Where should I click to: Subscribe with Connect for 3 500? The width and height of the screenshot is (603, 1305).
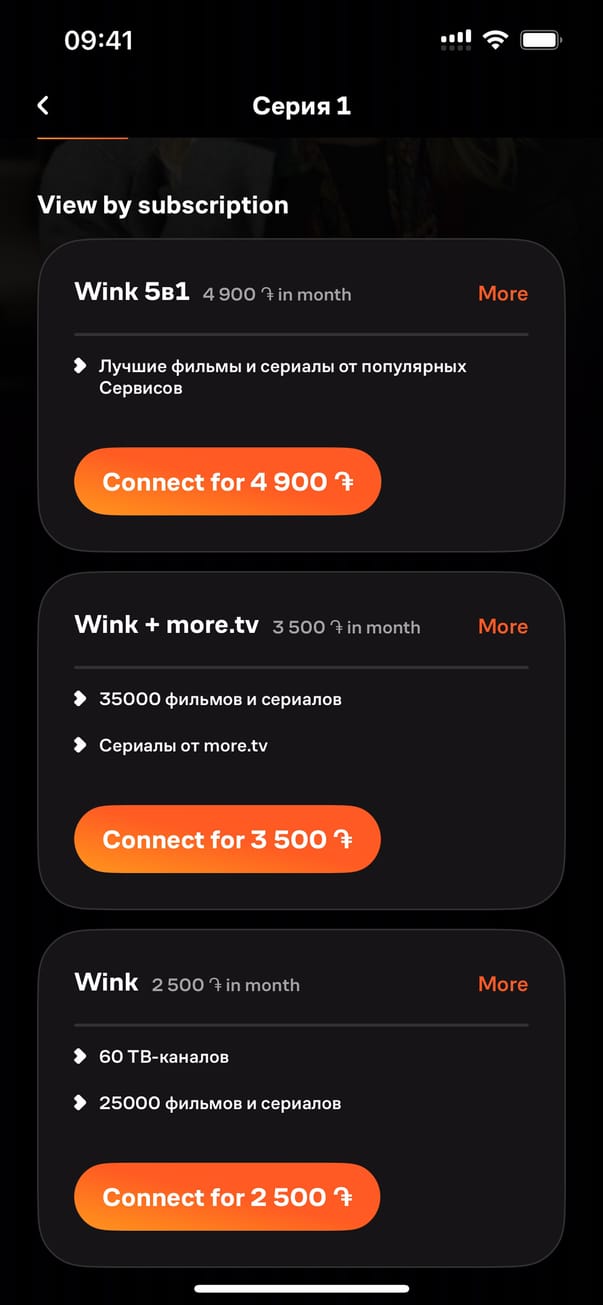click(x=227, y=839)
